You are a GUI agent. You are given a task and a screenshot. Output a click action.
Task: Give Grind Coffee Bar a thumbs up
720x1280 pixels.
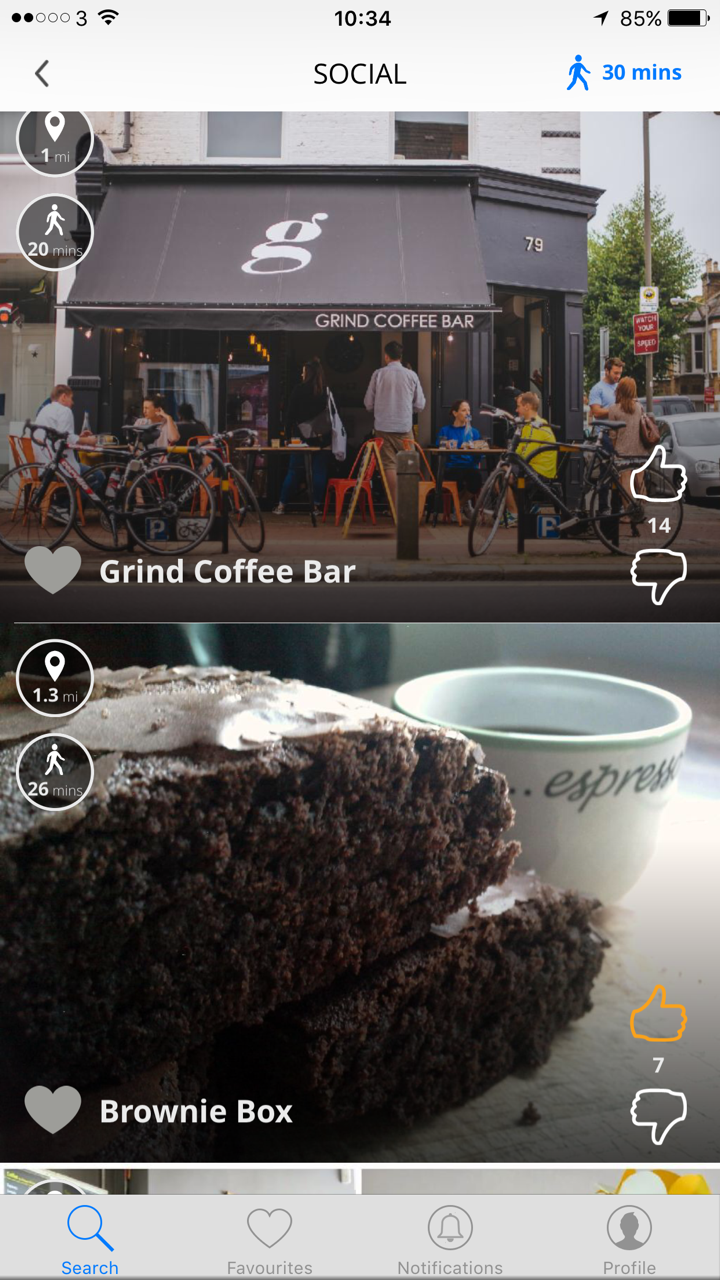click(658, 474)
